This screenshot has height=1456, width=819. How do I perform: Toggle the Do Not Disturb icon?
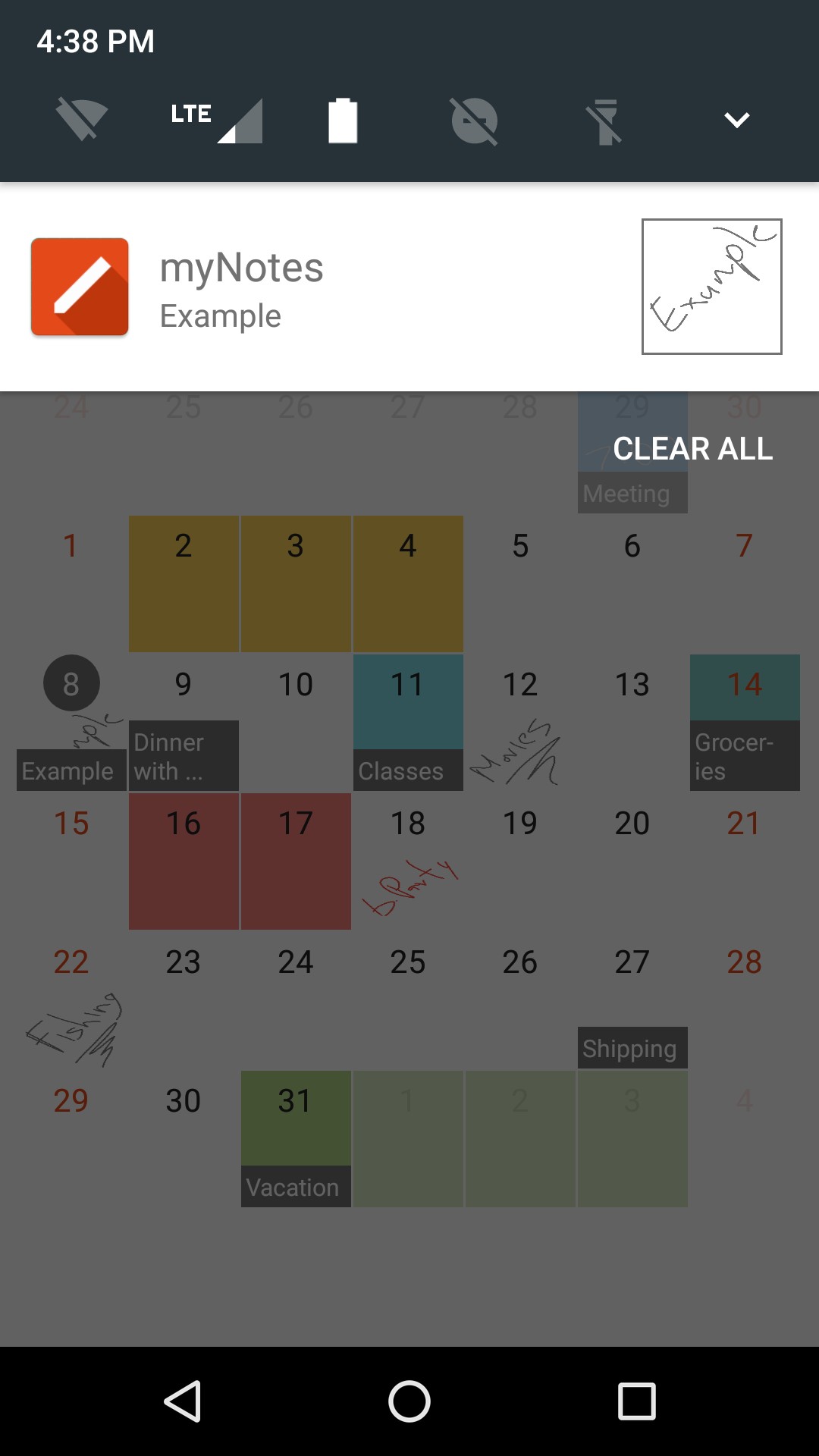click(474, 121)
